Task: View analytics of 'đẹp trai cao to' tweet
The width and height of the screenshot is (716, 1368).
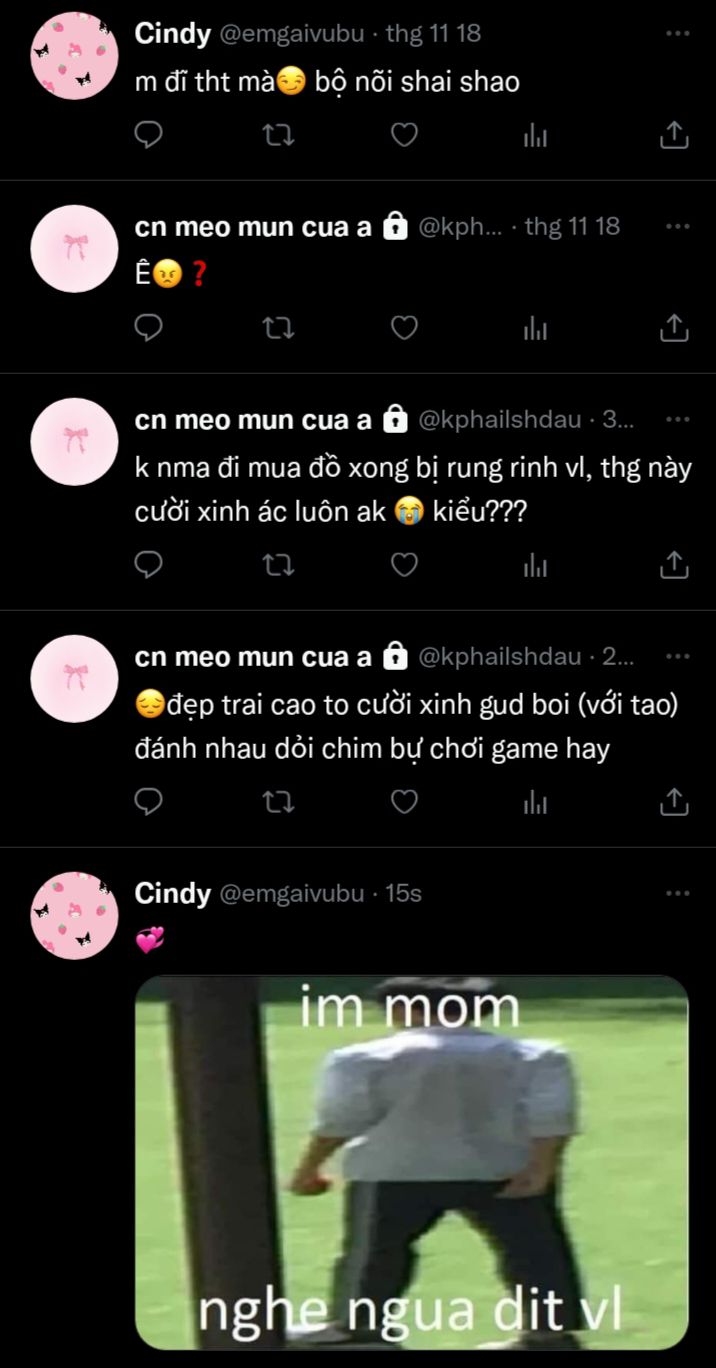Action: tap(536, 800)
